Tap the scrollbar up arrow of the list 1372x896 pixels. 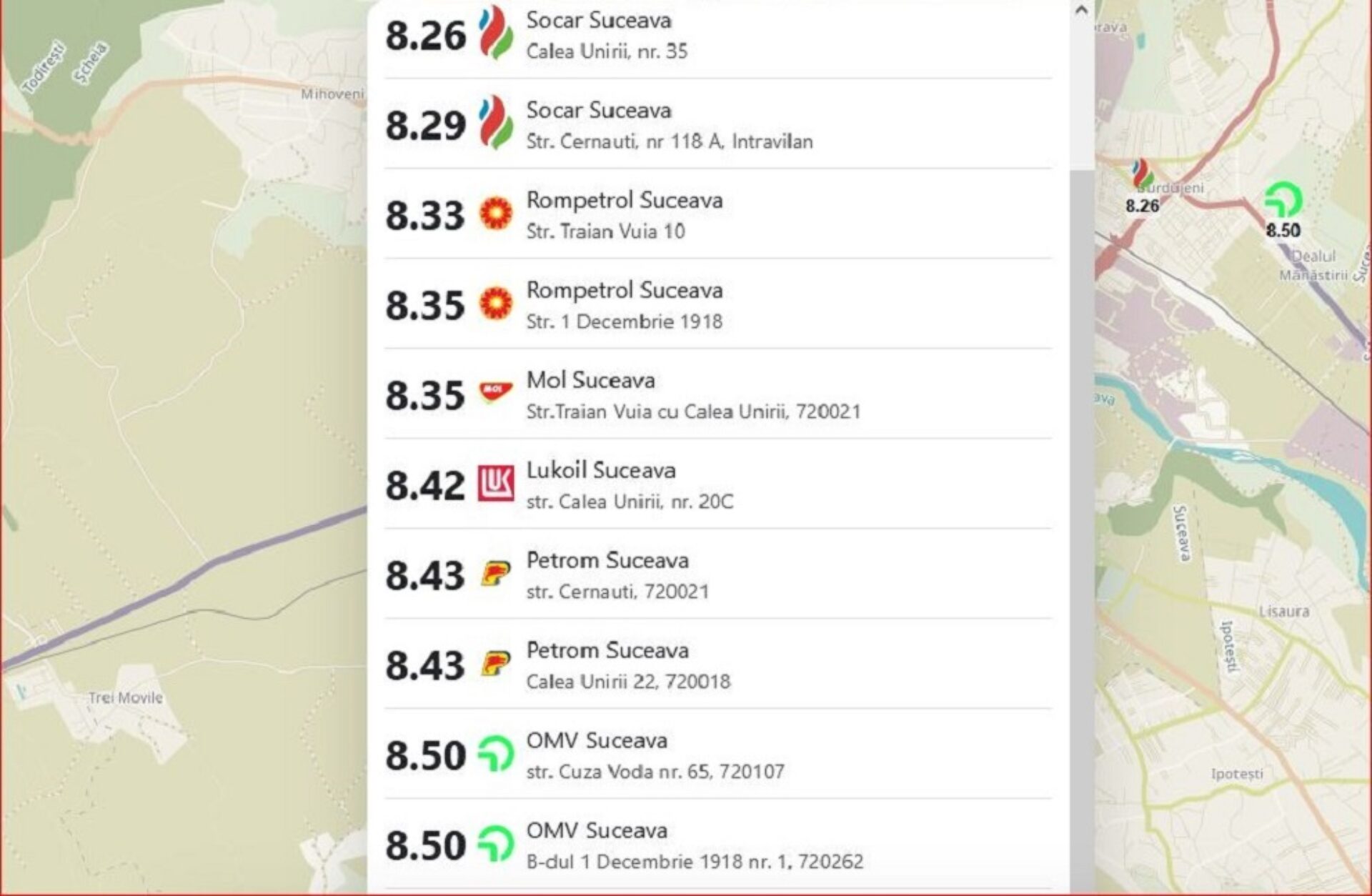tap(1081, 10)
